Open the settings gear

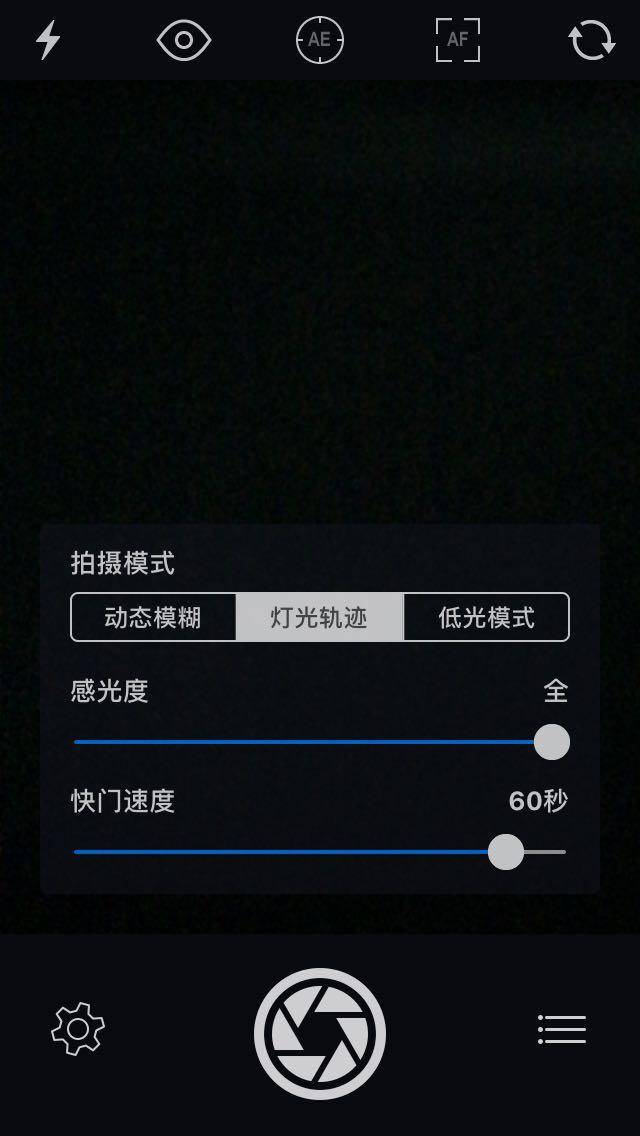click(x=78, y=1029)
